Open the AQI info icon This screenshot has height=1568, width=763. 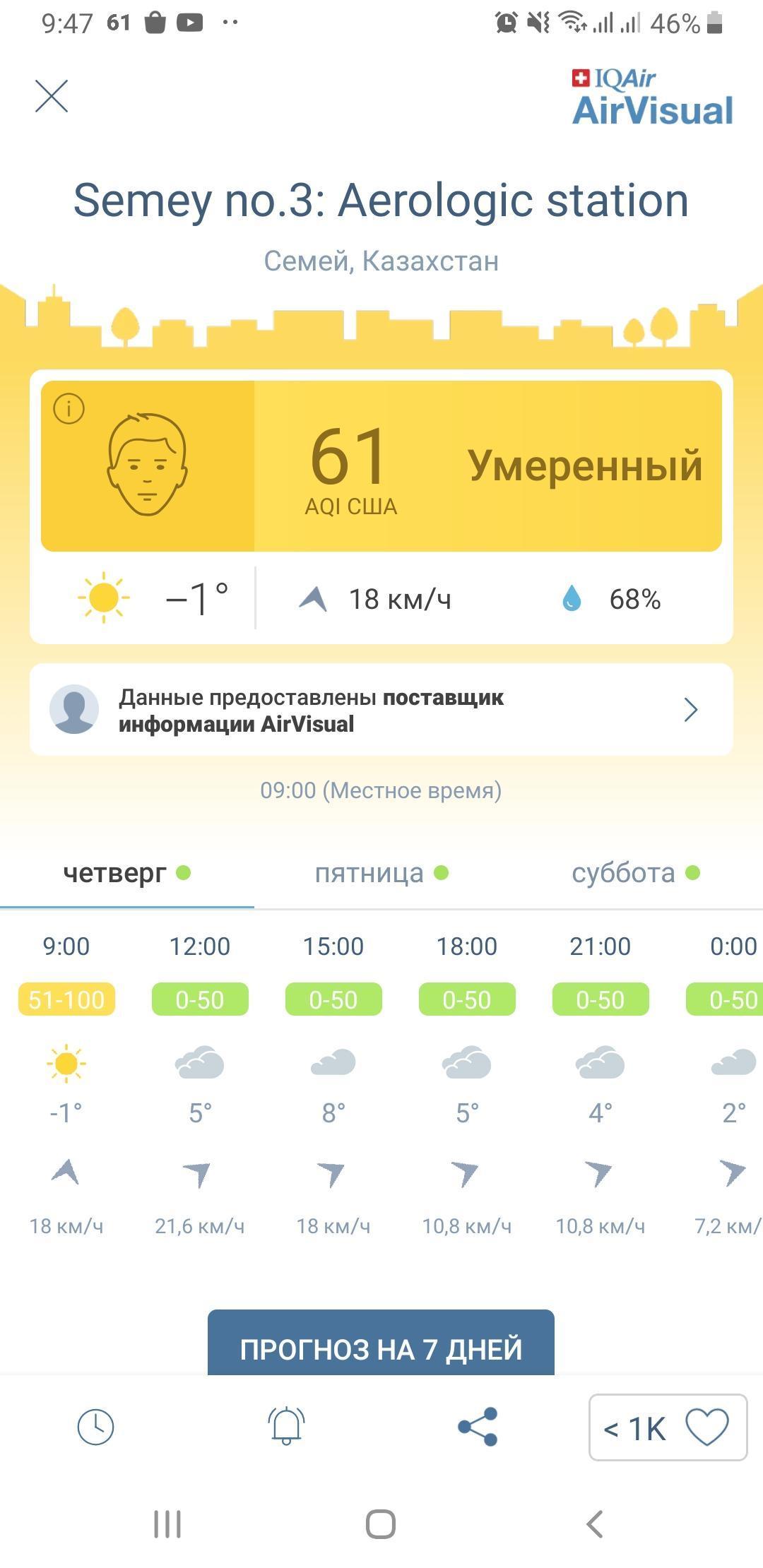click(x=69, y=408)
